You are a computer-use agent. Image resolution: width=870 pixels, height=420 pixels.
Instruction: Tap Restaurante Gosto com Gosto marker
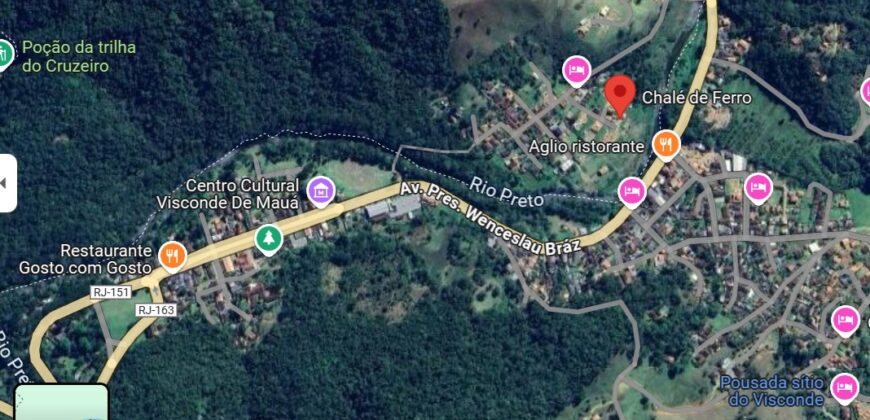coord(173,257)
